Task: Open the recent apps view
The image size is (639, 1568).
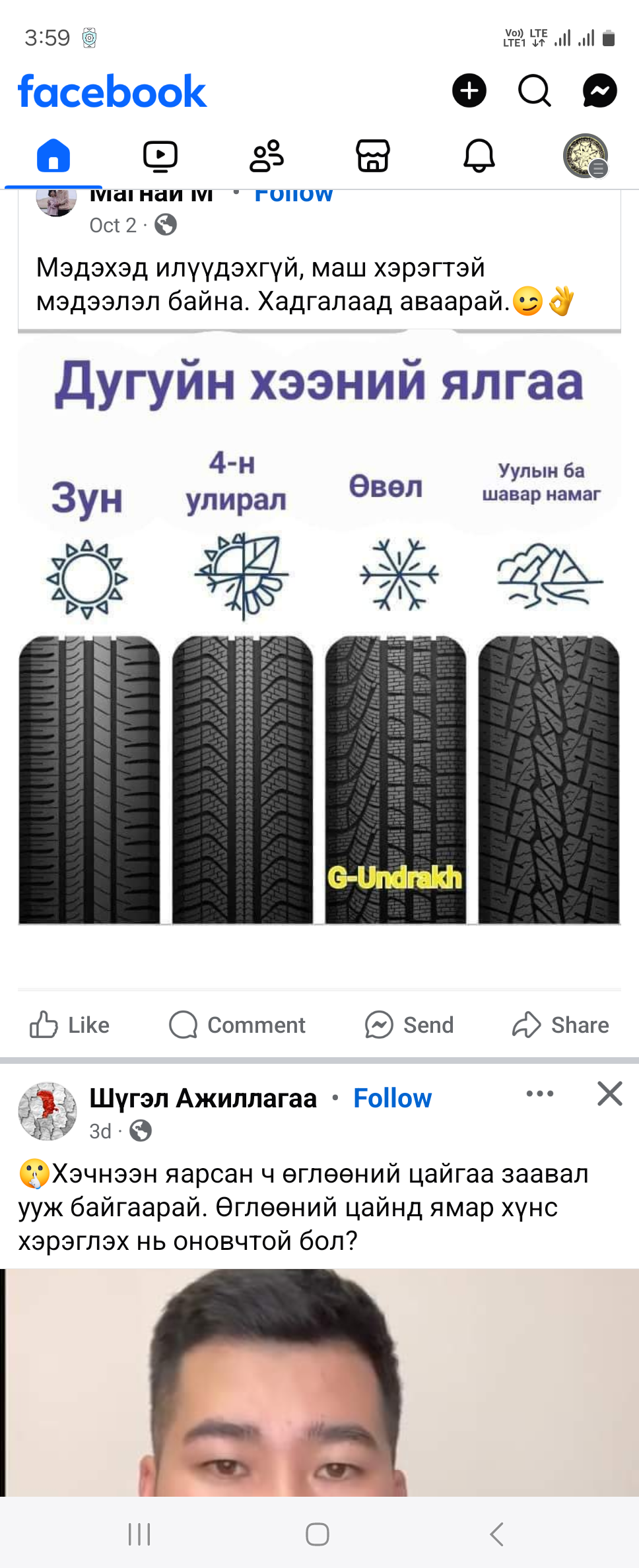Action: click(x=139, y=1534)
